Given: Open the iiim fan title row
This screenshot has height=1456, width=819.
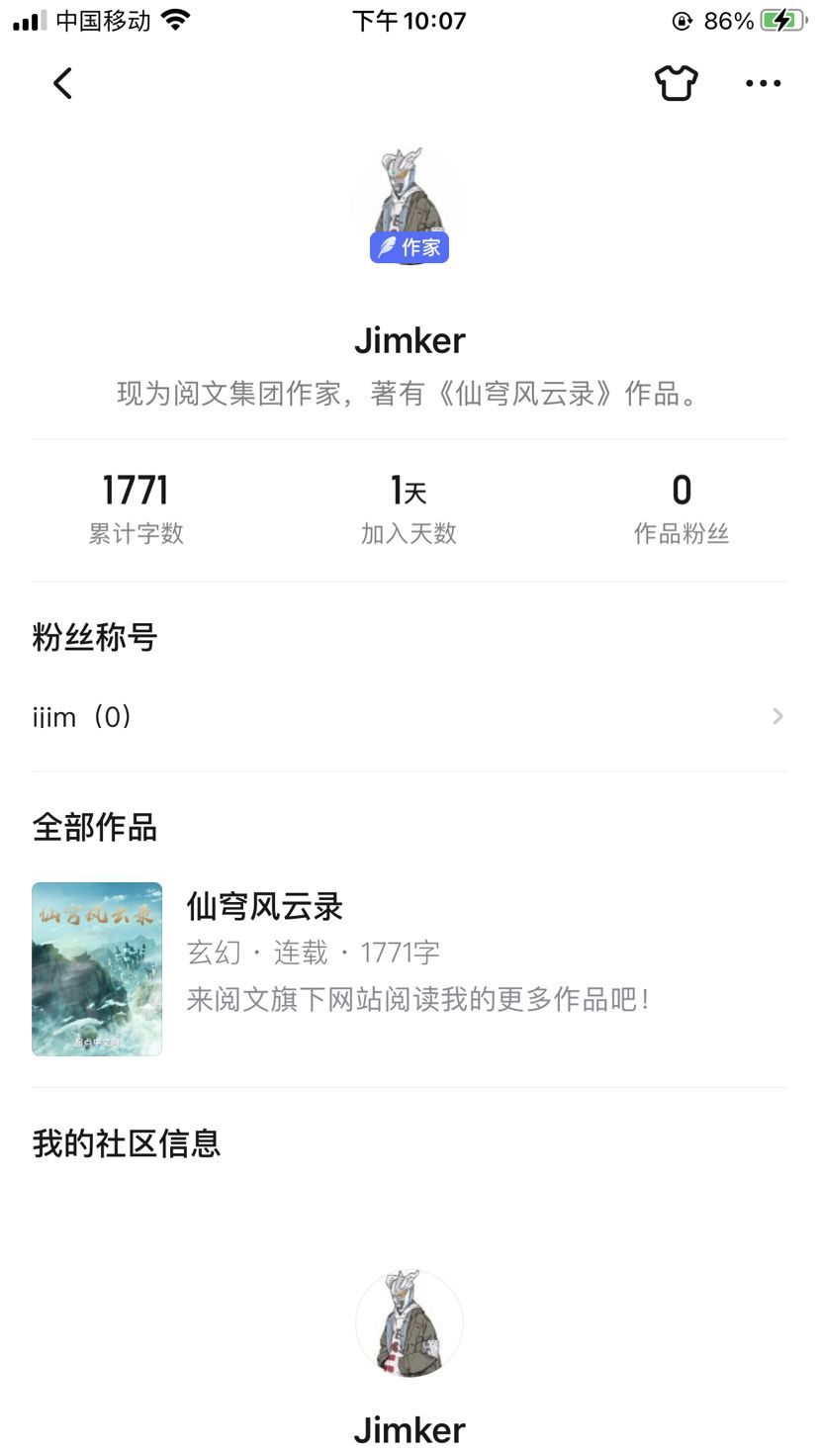Looking at the screenshot, I should (x=409, y=716).
